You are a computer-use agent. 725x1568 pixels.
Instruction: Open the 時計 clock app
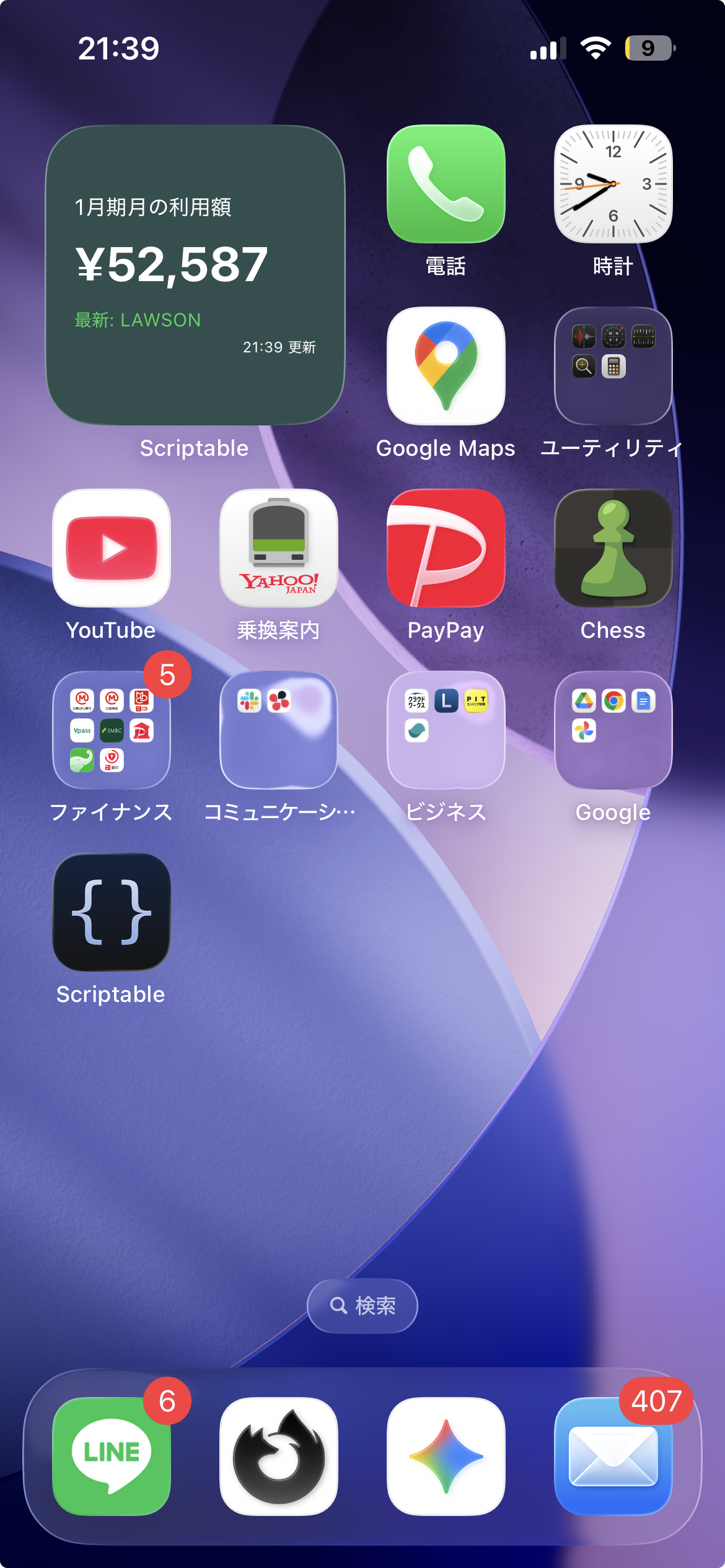tap(613, 184)
